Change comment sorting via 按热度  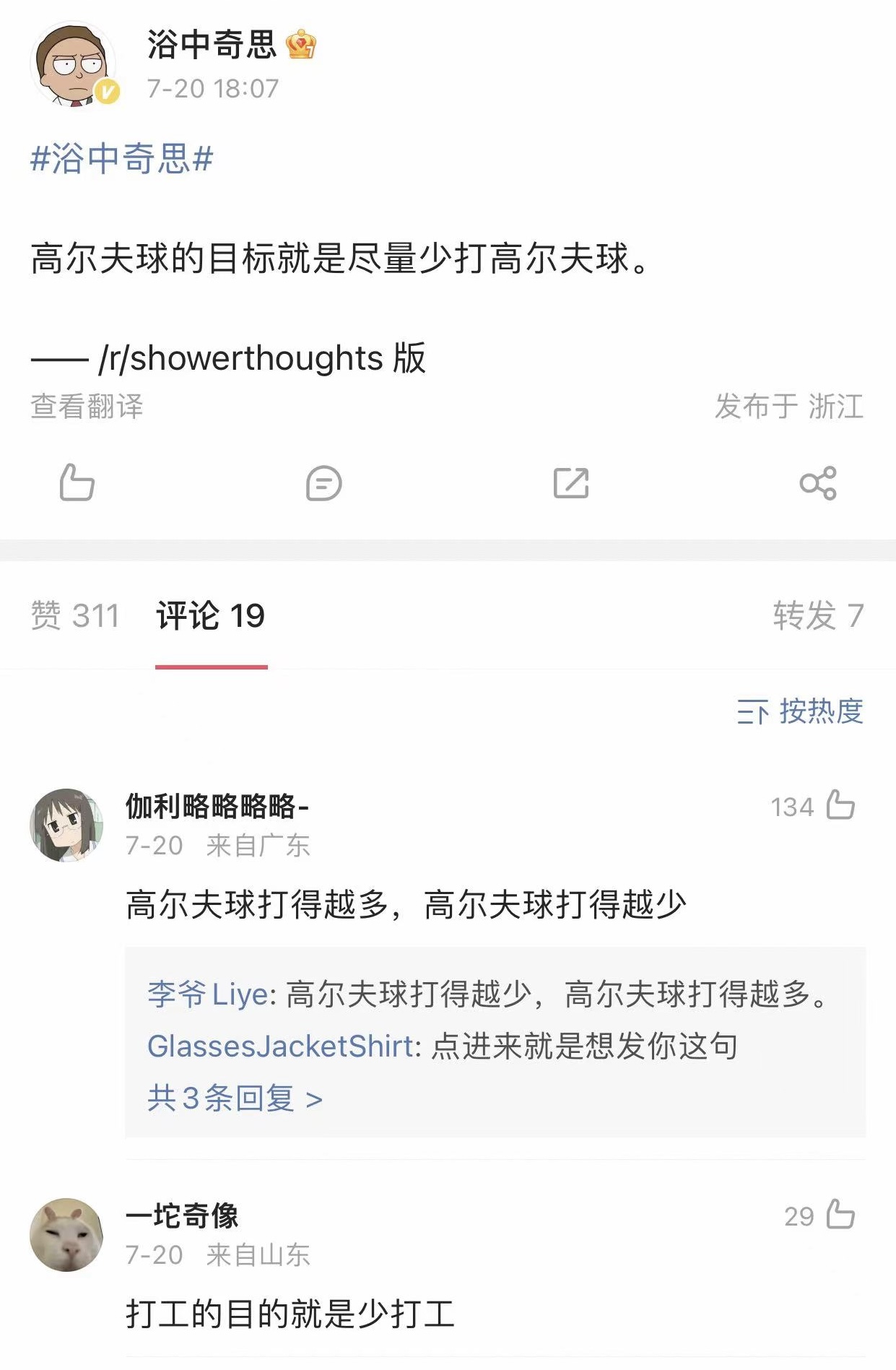(x=800, y=712)
